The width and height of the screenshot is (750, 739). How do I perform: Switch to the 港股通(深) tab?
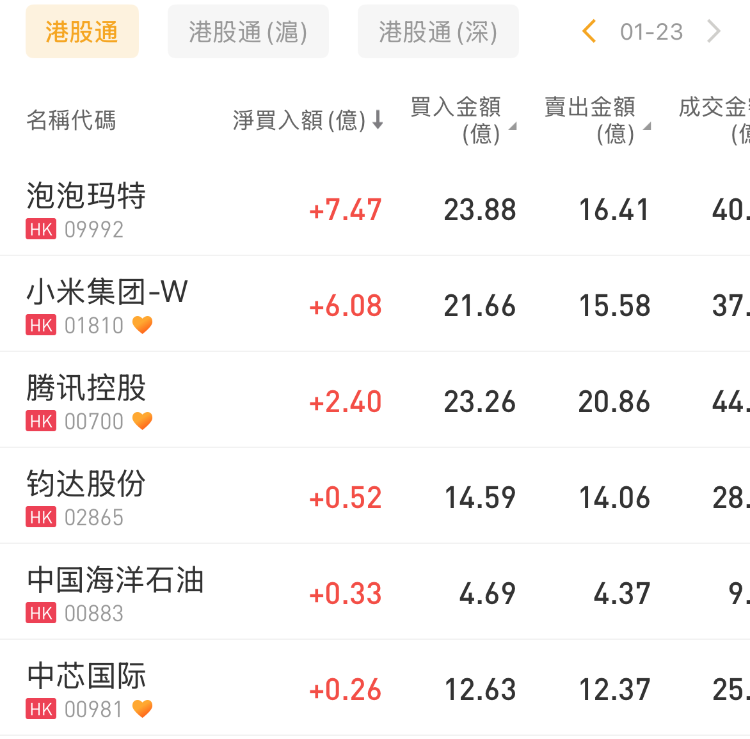(438, 32)
